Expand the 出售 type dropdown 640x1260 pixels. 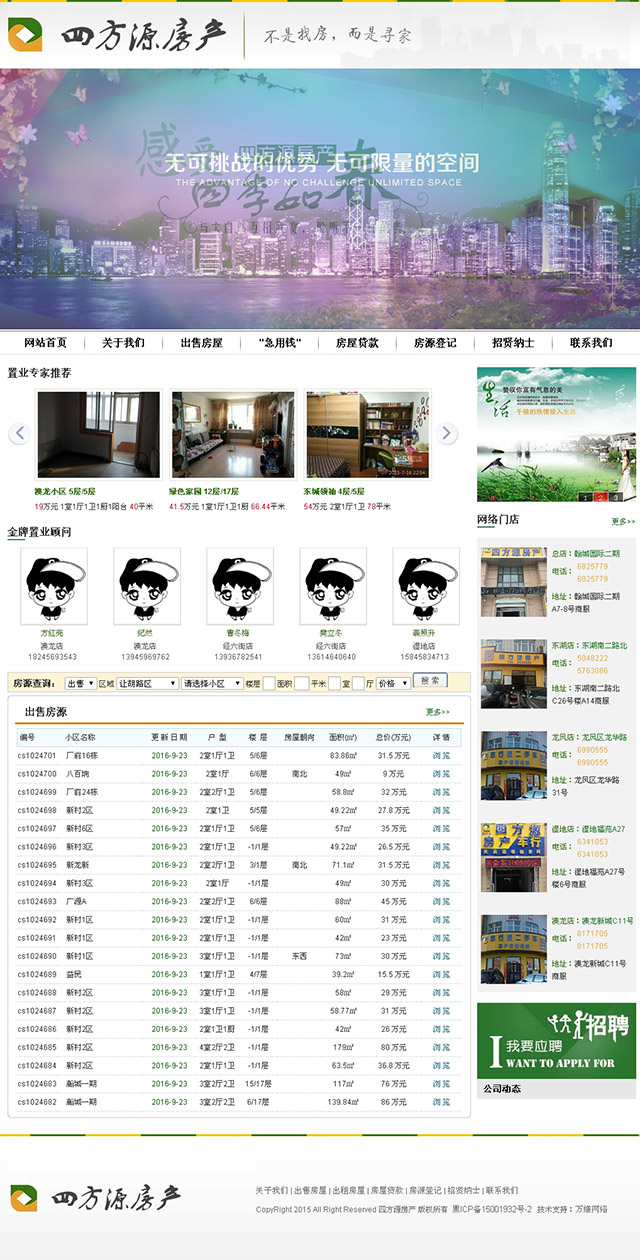80,683
